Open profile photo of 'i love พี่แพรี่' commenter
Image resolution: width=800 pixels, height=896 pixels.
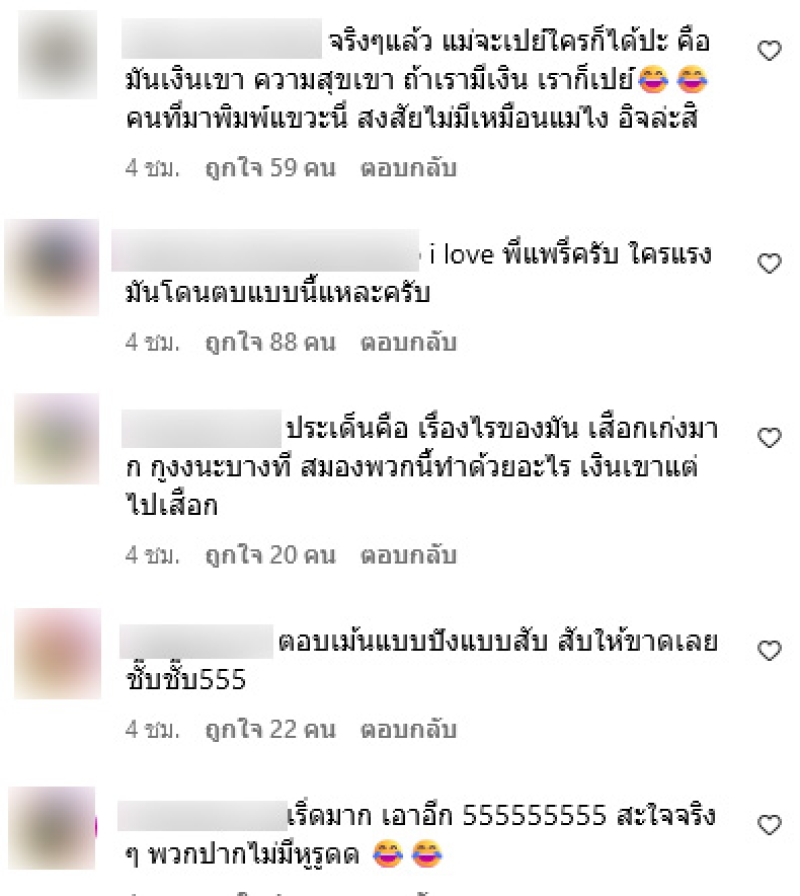click(52, 267)
